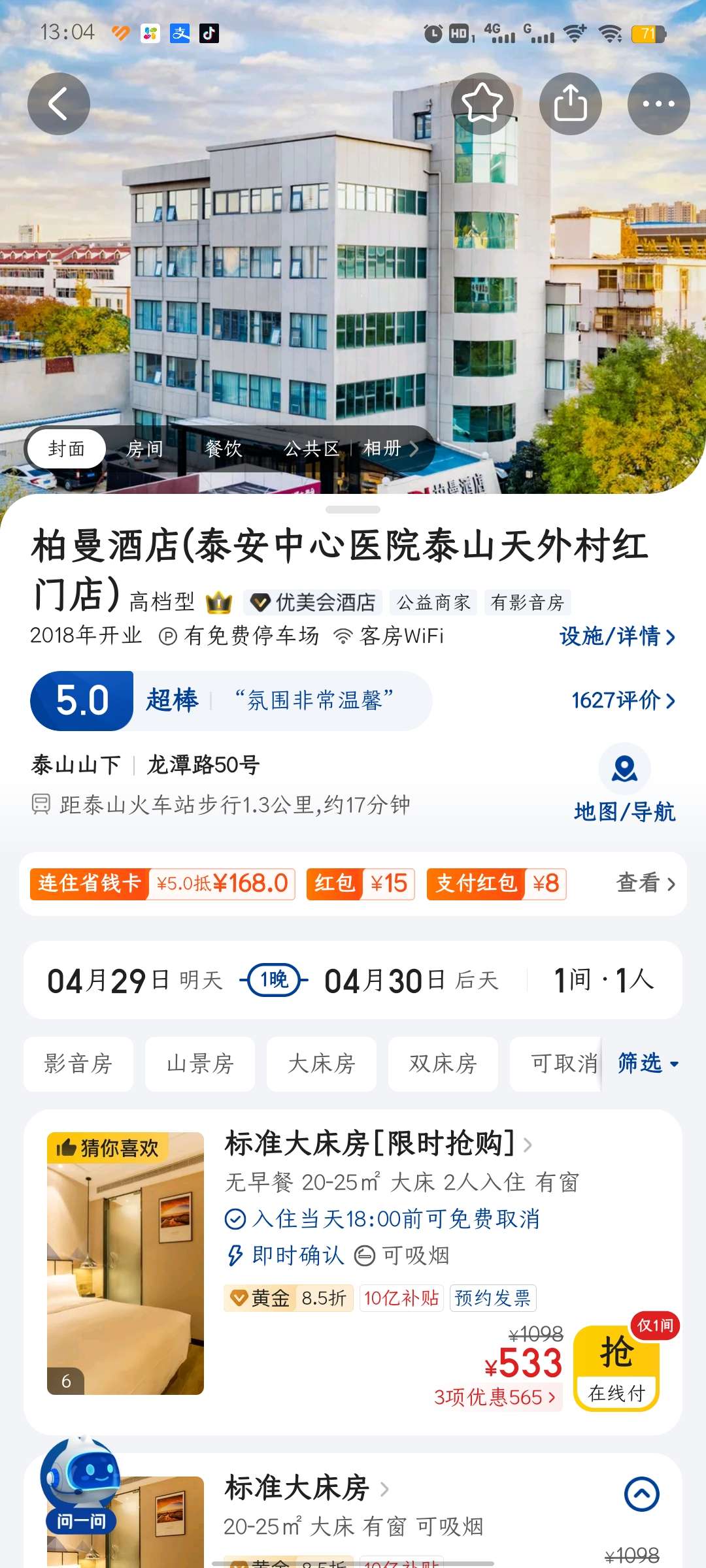This screenshot has width=706, height=1568.
Task: Go back using the top-left arrow
Action: 58,104
